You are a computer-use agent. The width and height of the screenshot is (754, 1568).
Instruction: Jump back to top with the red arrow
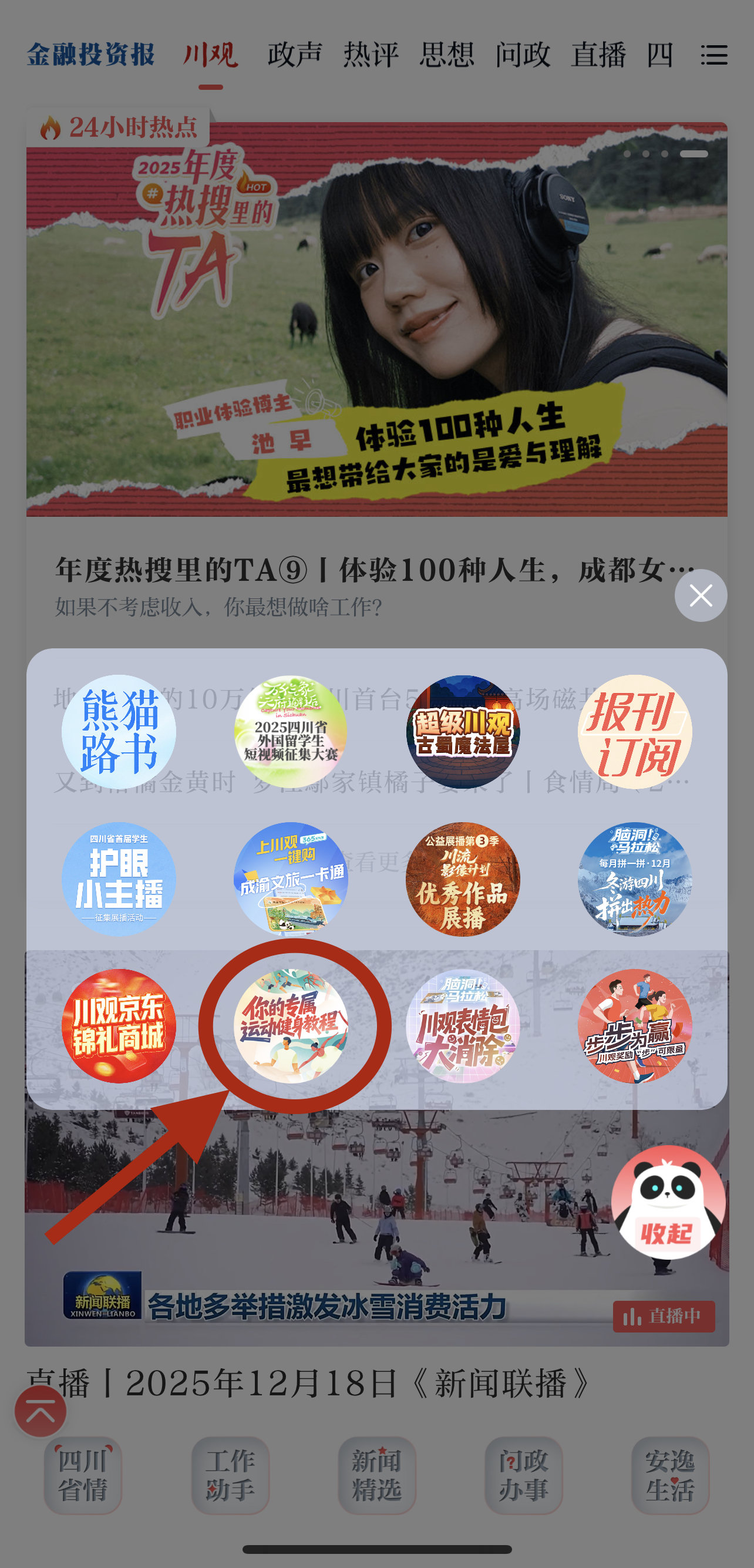tap(41, 1411)
